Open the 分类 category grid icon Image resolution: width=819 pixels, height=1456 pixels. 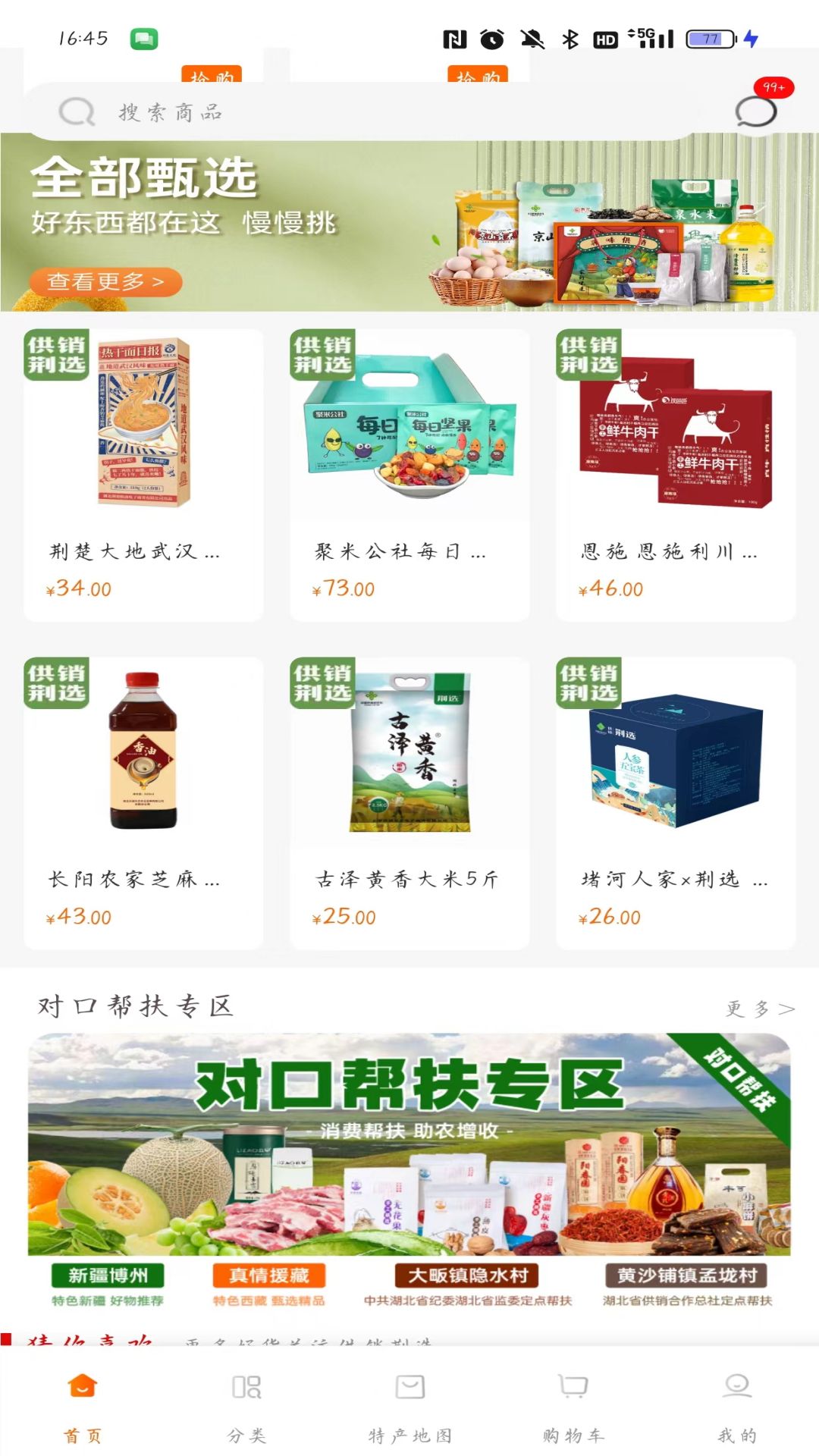(x=245, y=1385)
